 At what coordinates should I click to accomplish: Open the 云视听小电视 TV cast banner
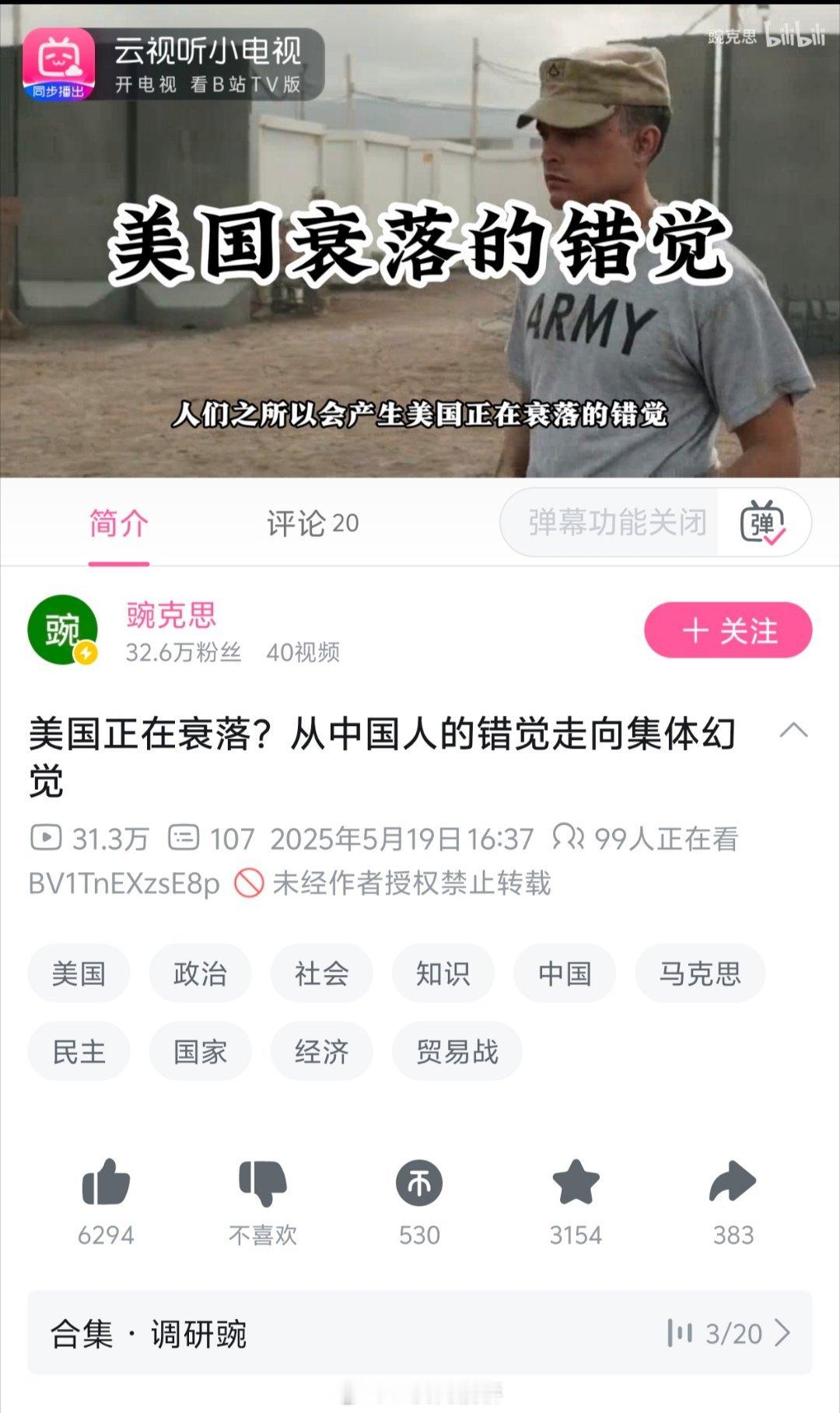coord(173,65)
